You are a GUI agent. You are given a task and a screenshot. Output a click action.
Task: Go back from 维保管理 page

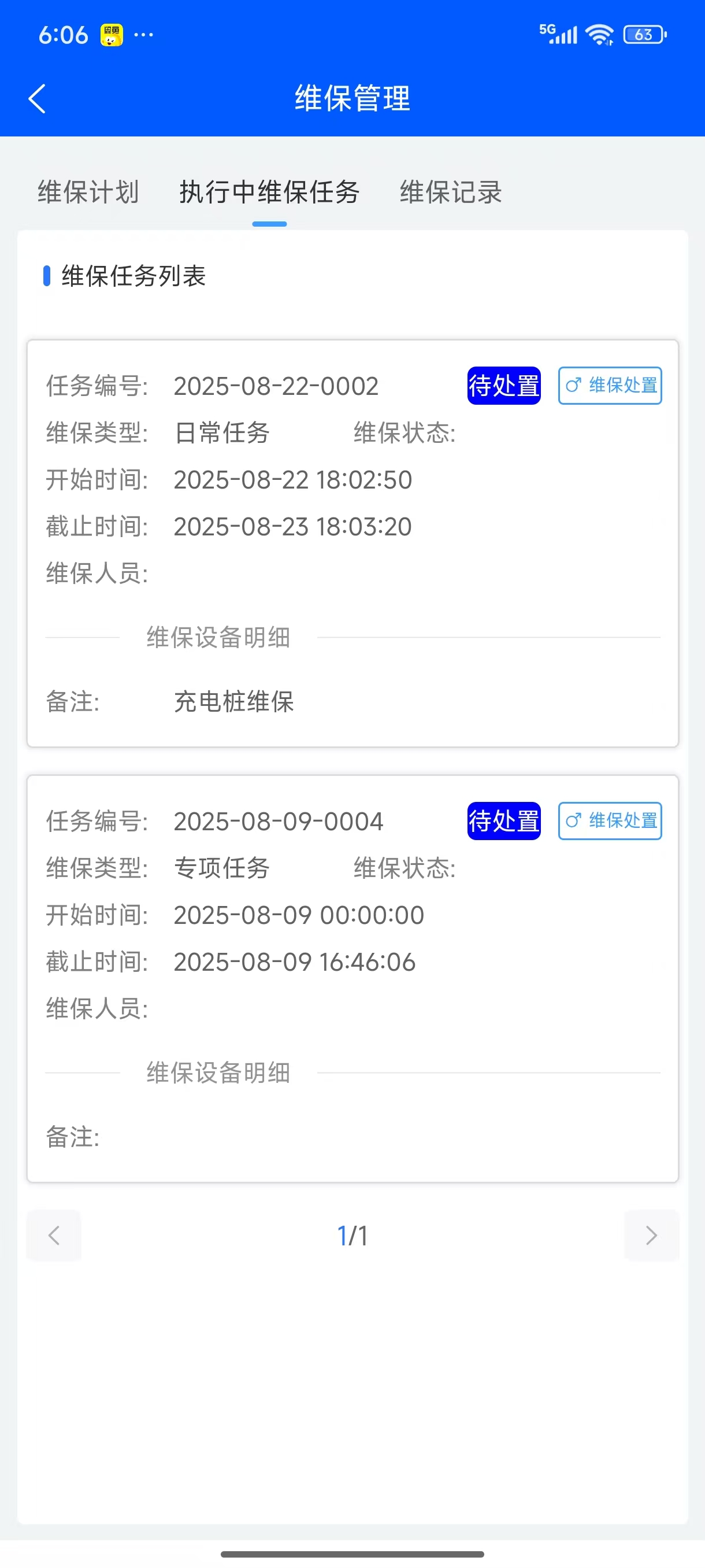coord(37,99)
